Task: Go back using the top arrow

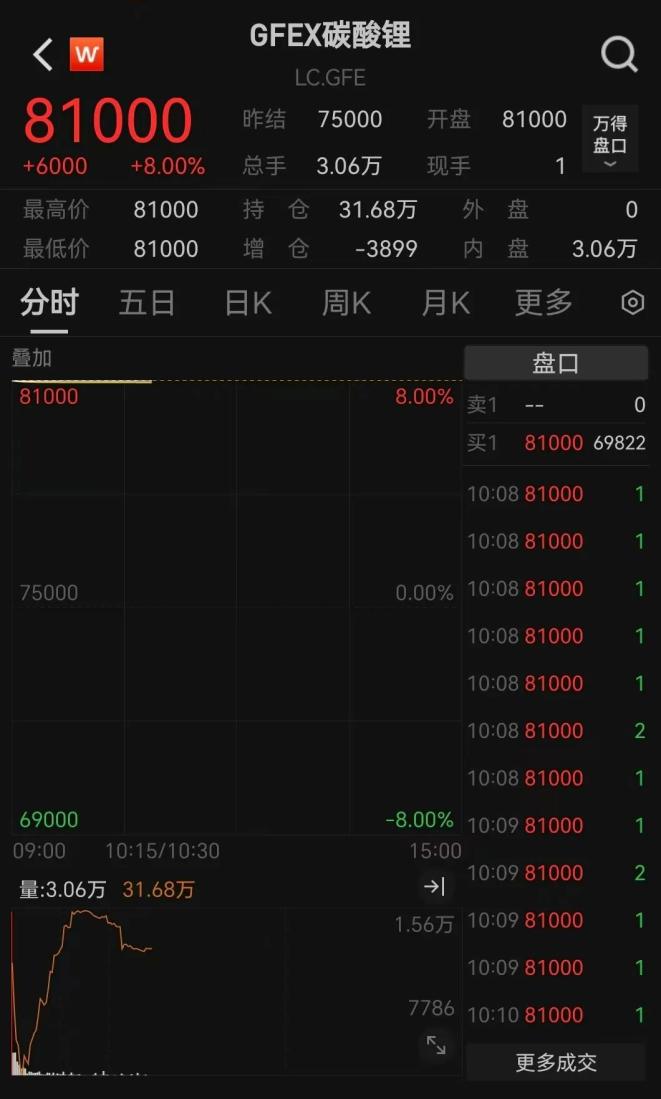Action: click(42, 55)
